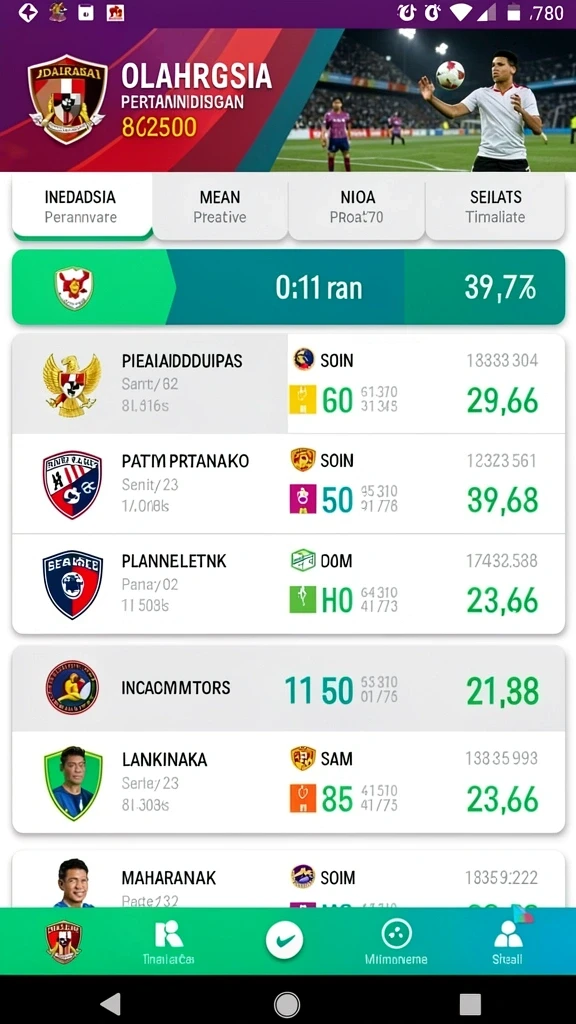Viewport: 576px width, 1024px height.
Task: Select the MEAN Preative tab
Action: pyautogui.click(x=219, y=206)
